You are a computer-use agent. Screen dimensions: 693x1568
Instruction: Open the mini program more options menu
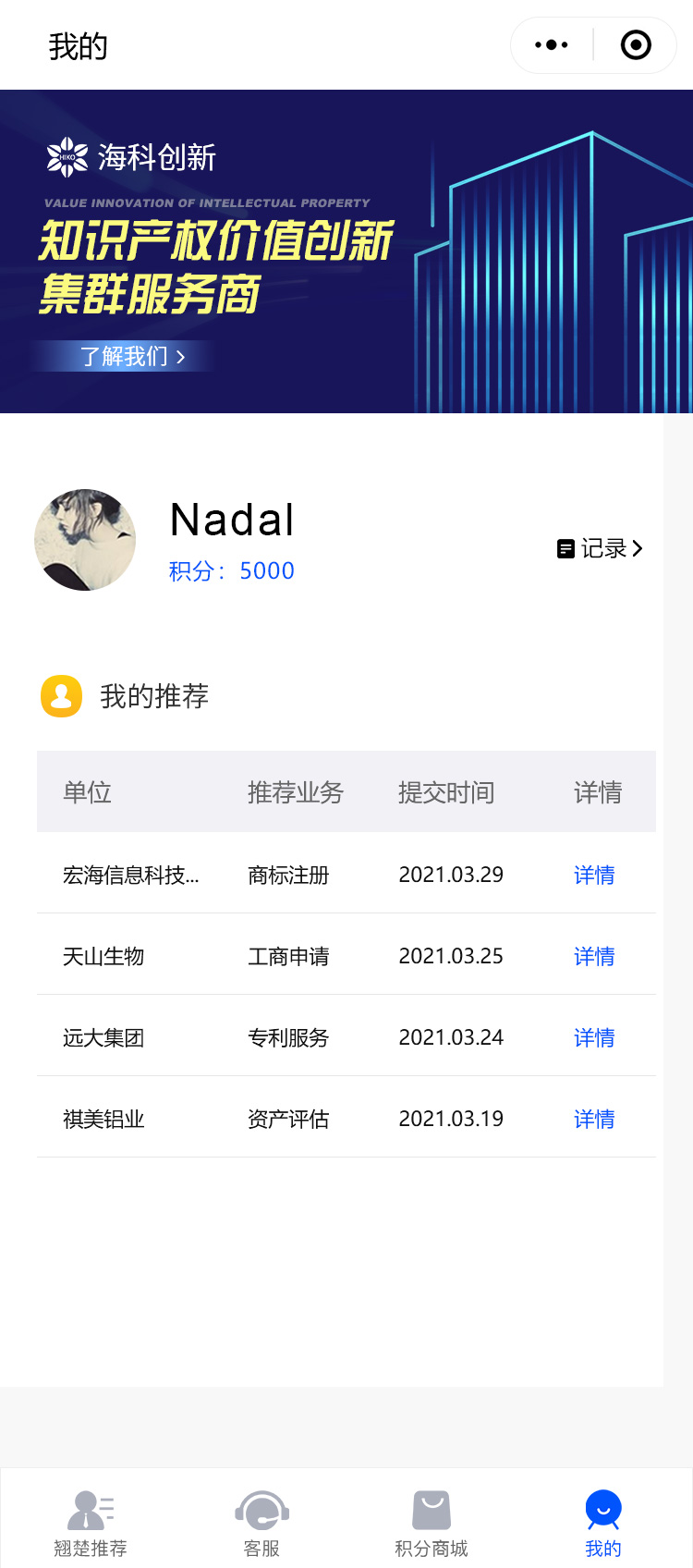click(552, 45)
